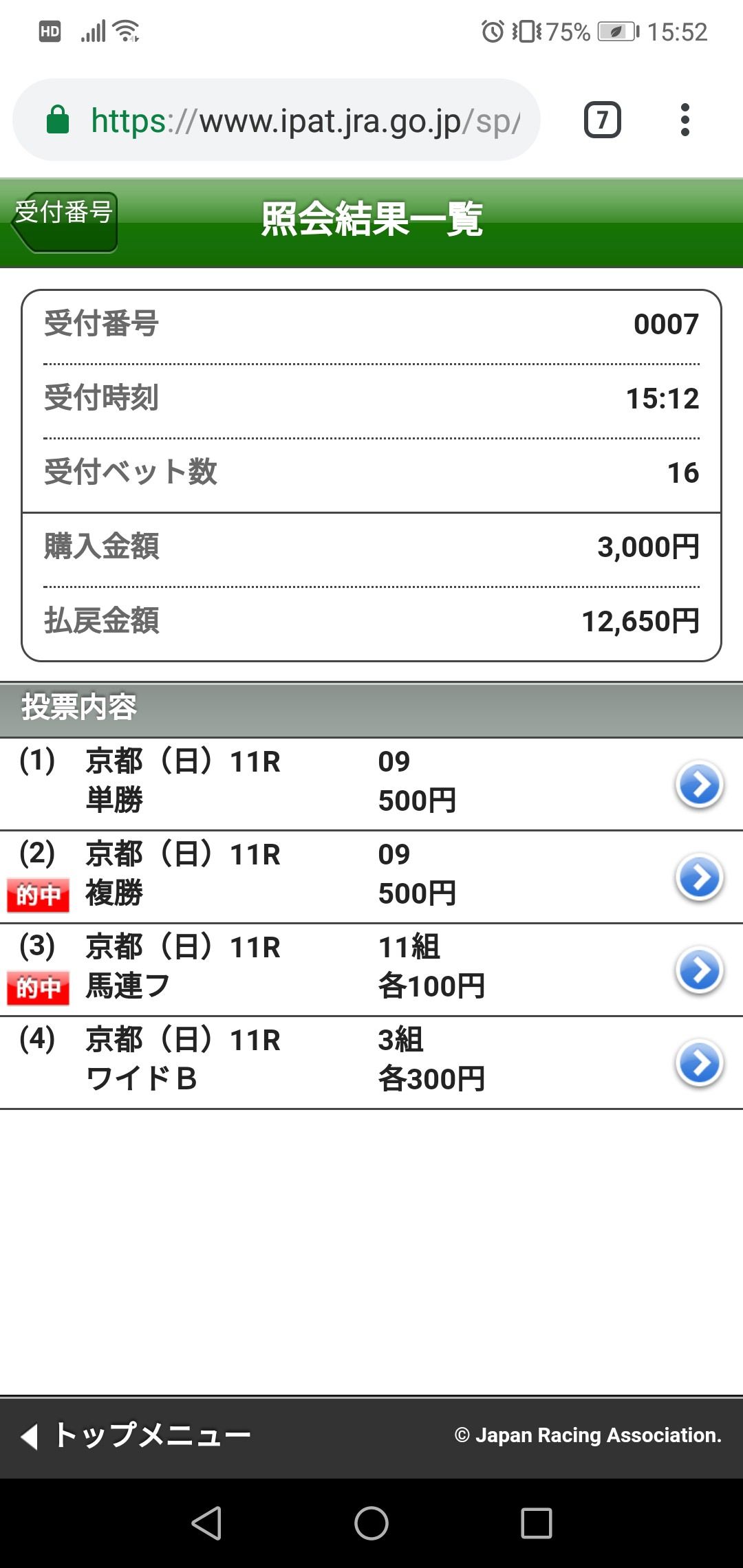Open the browser tab switcher
Screen dimensions: 743x1568
(x=602, y=120)
